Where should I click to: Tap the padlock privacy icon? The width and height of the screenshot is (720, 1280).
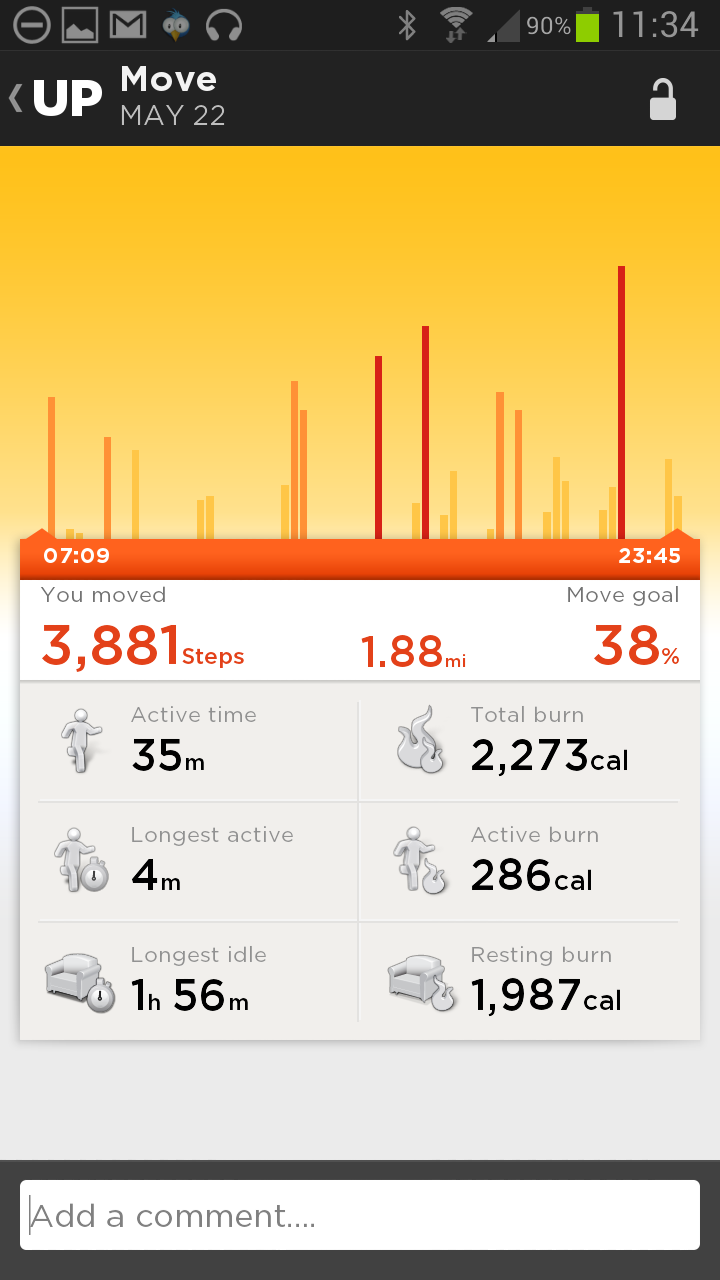click(x=663, y=99)
